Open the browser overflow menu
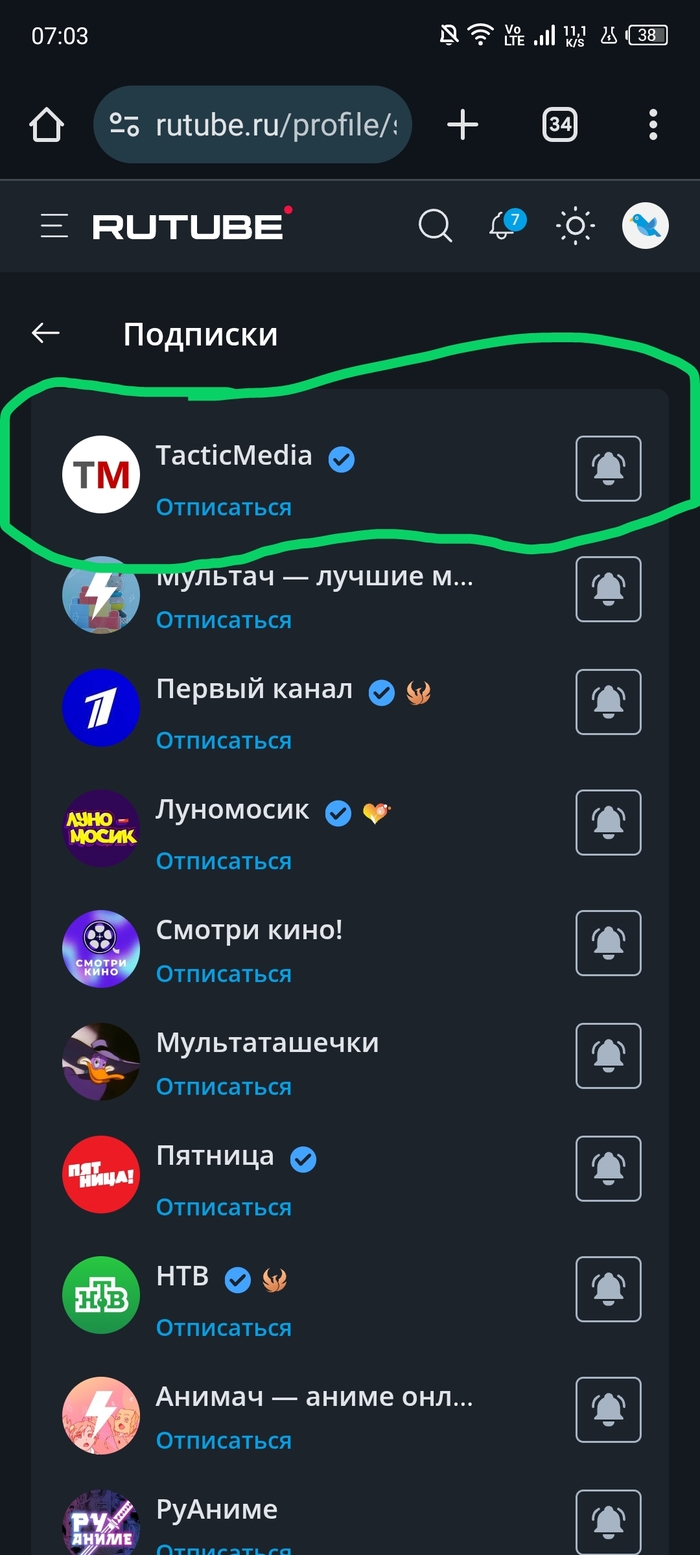 (x=653, y=125)
